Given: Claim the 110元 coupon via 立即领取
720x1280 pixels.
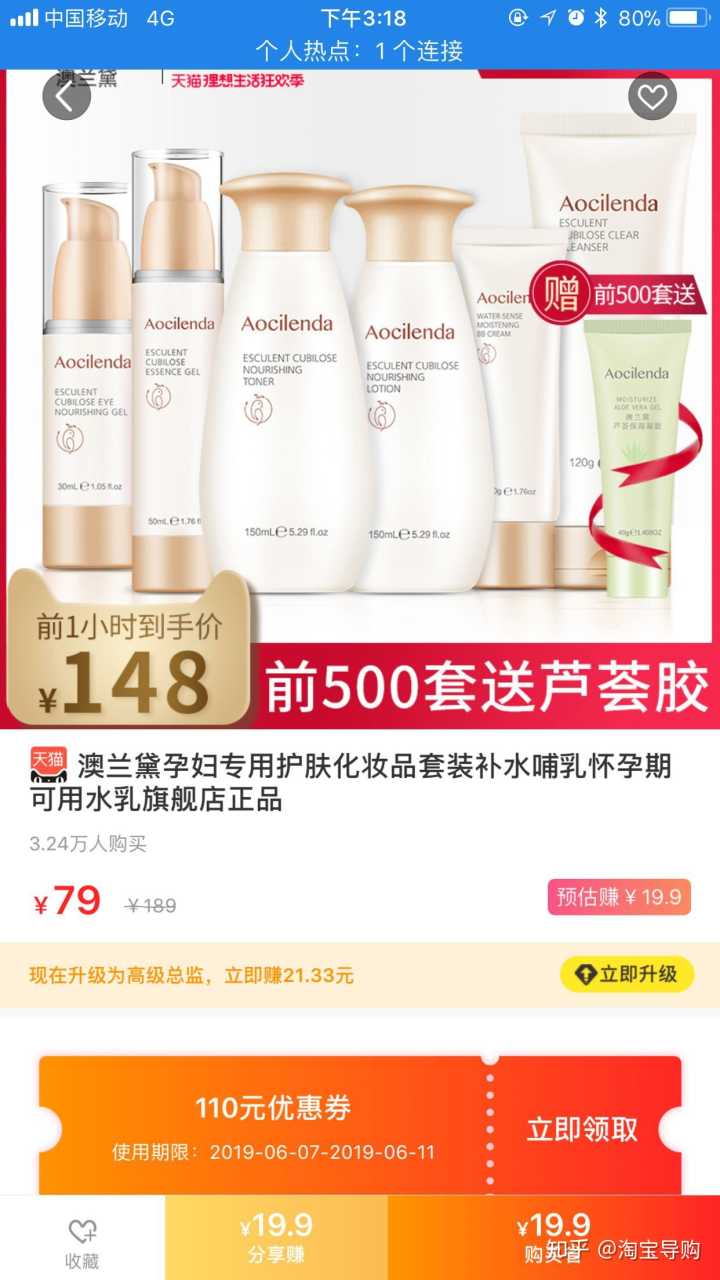Looking at the screenshot, I should pyautogui.click(x=582, y=1129).
